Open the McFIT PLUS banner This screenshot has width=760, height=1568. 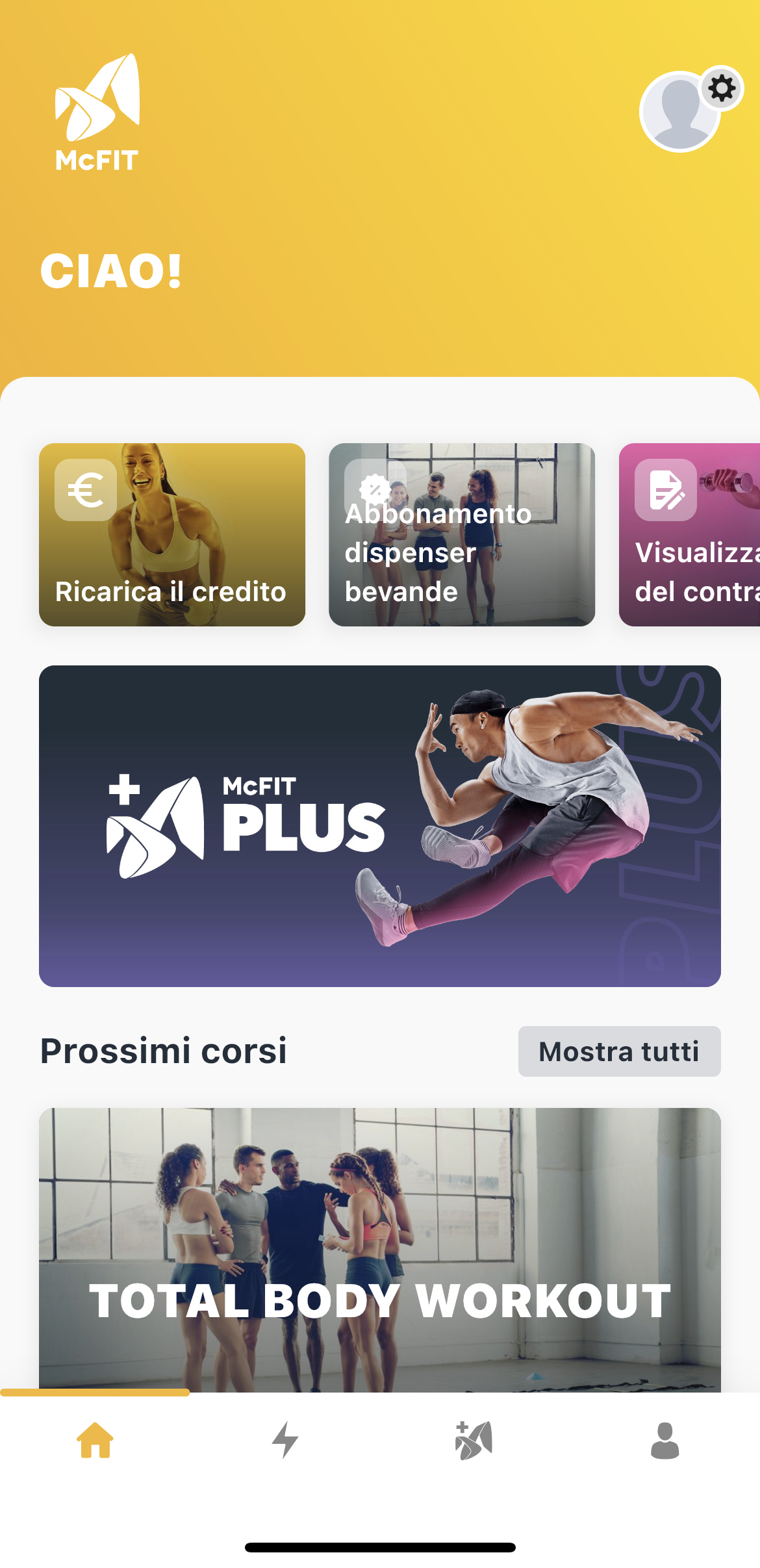point(379,825)
